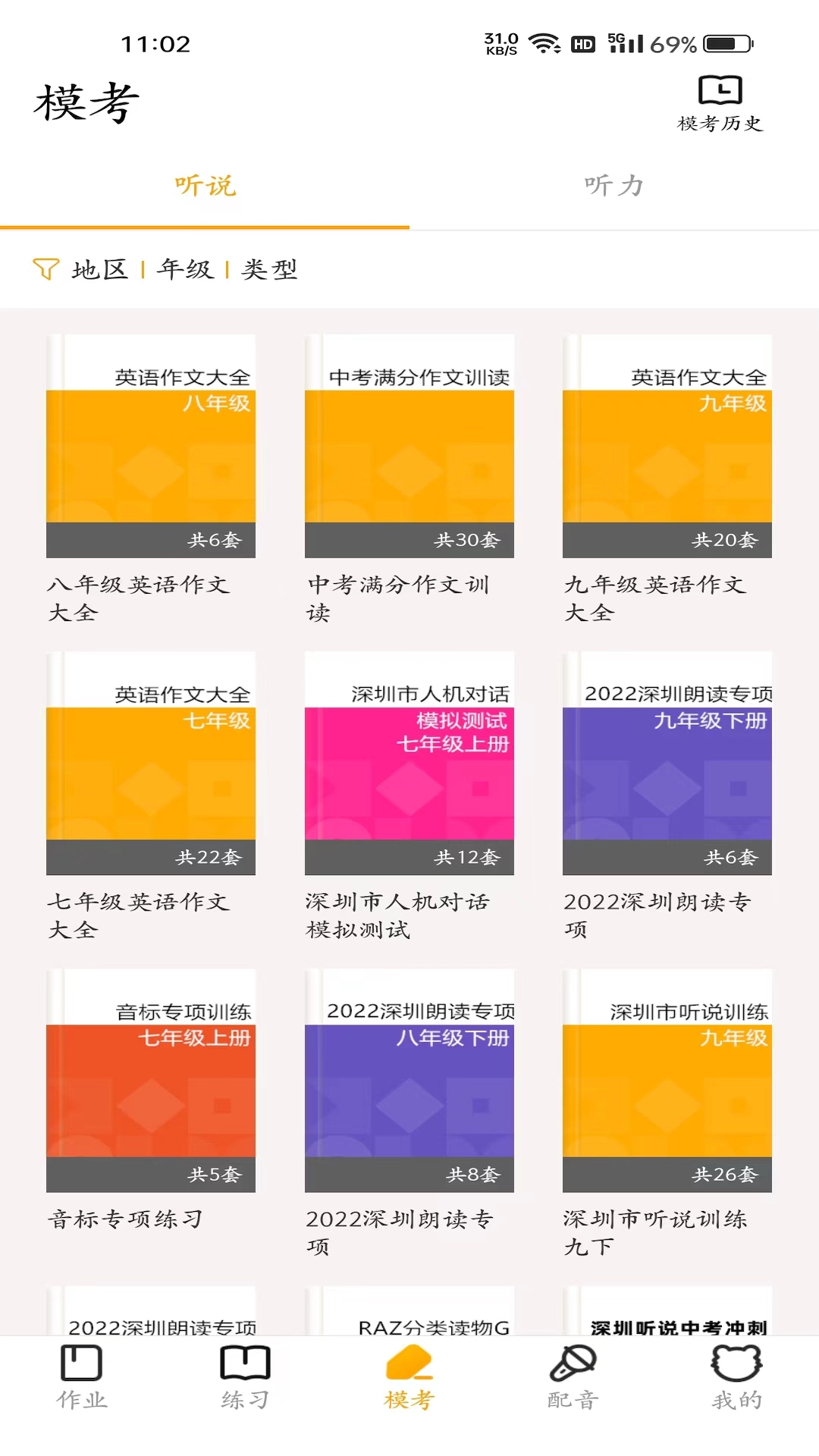Screen dimensions: 819x1456
Task: Open the pink 深圳市人机对话模拟测试 cover
Action: (409, 766)
